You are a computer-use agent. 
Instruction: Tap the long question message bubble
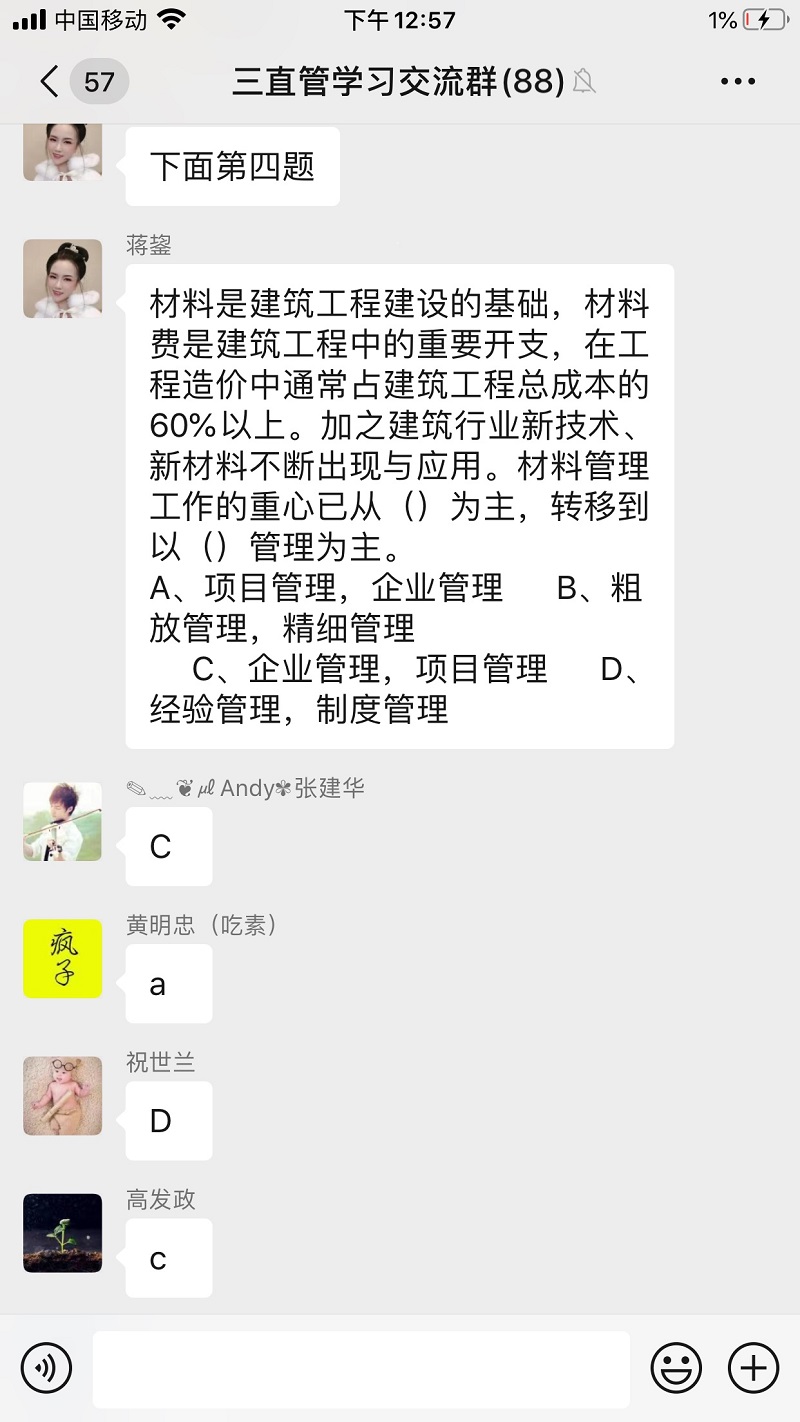(398, 505)
